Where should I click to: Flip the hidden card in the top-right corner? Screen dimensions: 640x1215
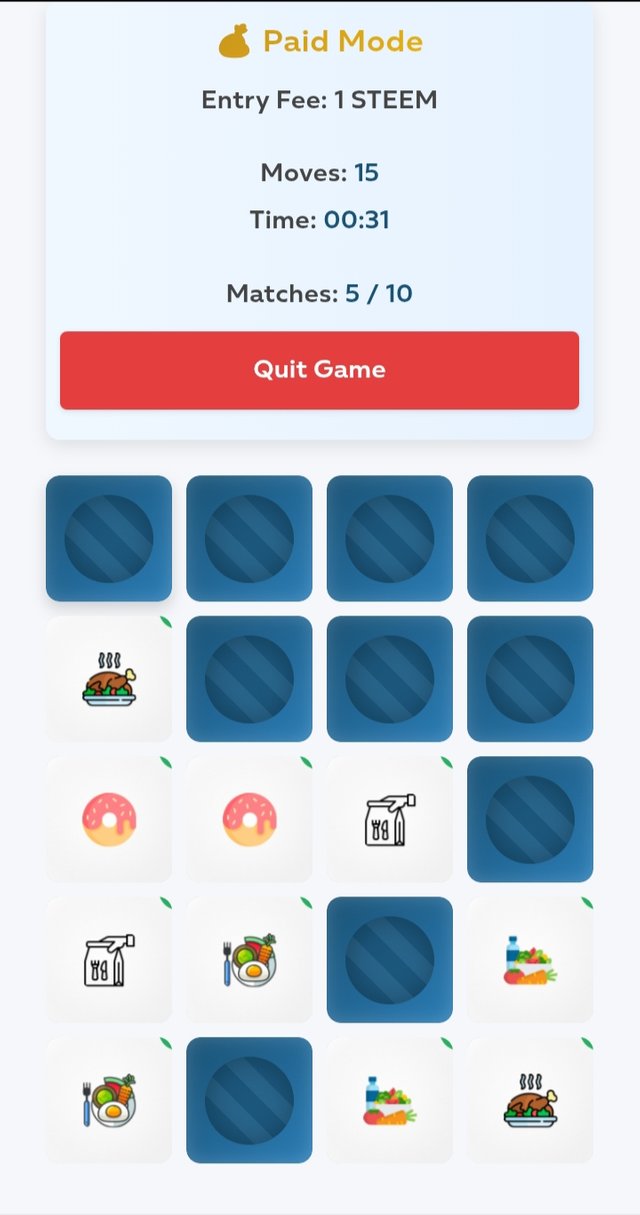coord(530,538)
